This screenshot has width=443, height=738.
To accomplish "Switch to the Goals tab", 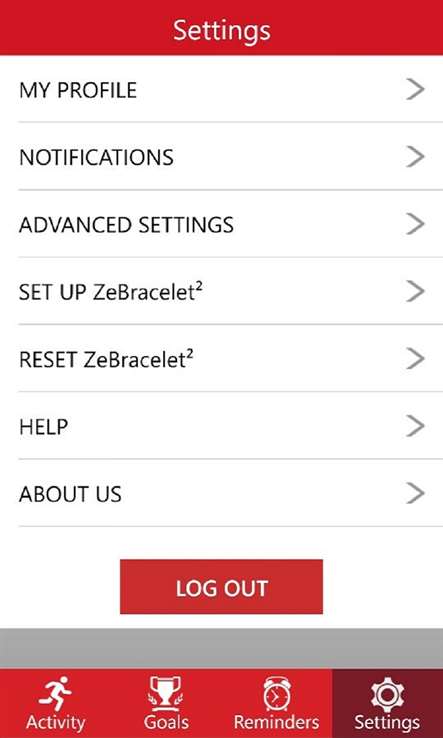I will [x=166, y=703].
